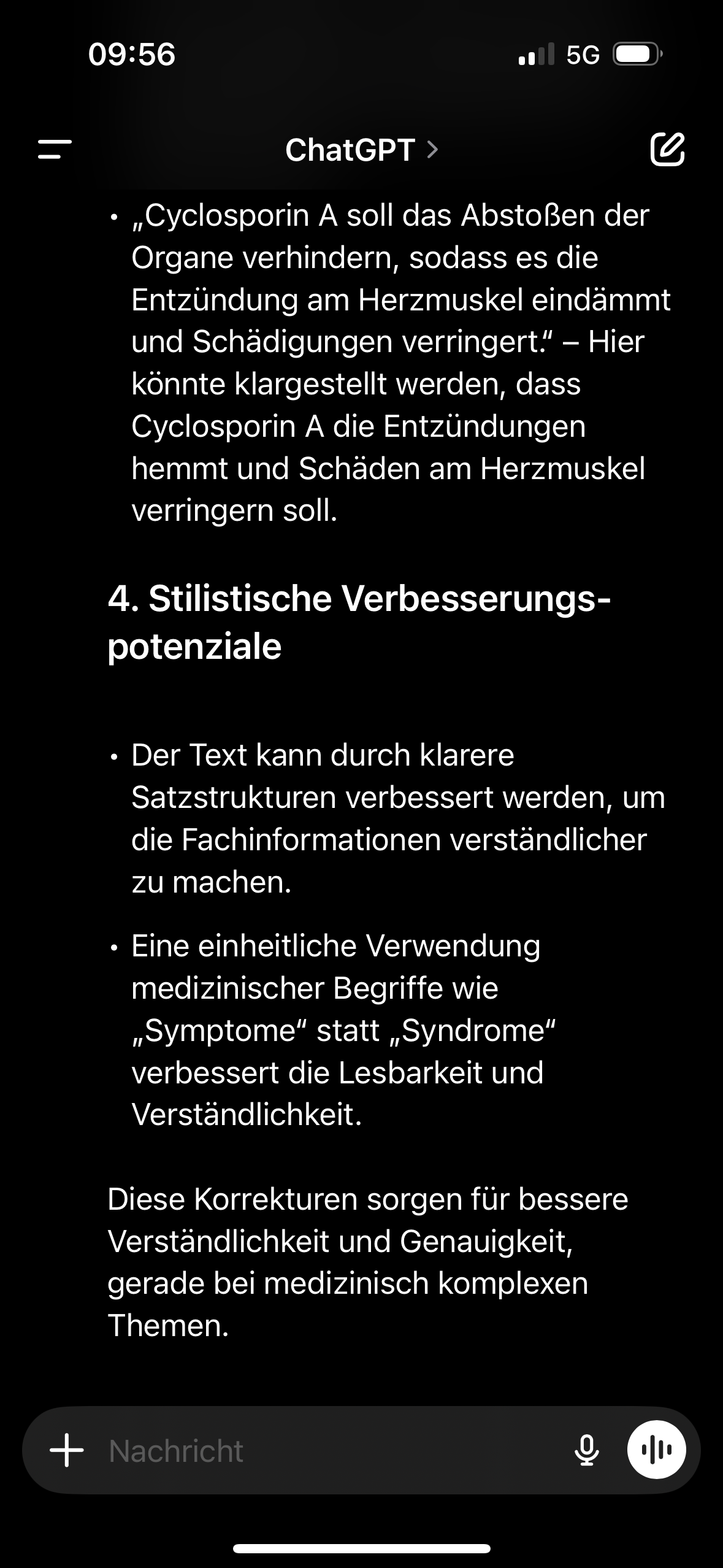Open the sidebar menu
Viewport: 723px width, 1568px height.
[55, 150]
